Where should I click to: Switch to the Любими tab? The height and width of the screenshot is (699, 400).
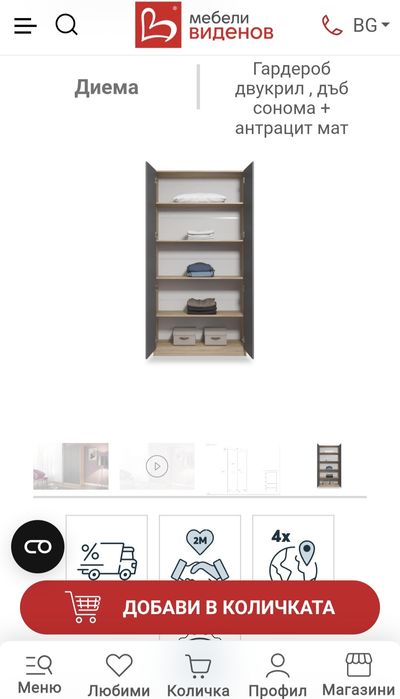point(119,675)
